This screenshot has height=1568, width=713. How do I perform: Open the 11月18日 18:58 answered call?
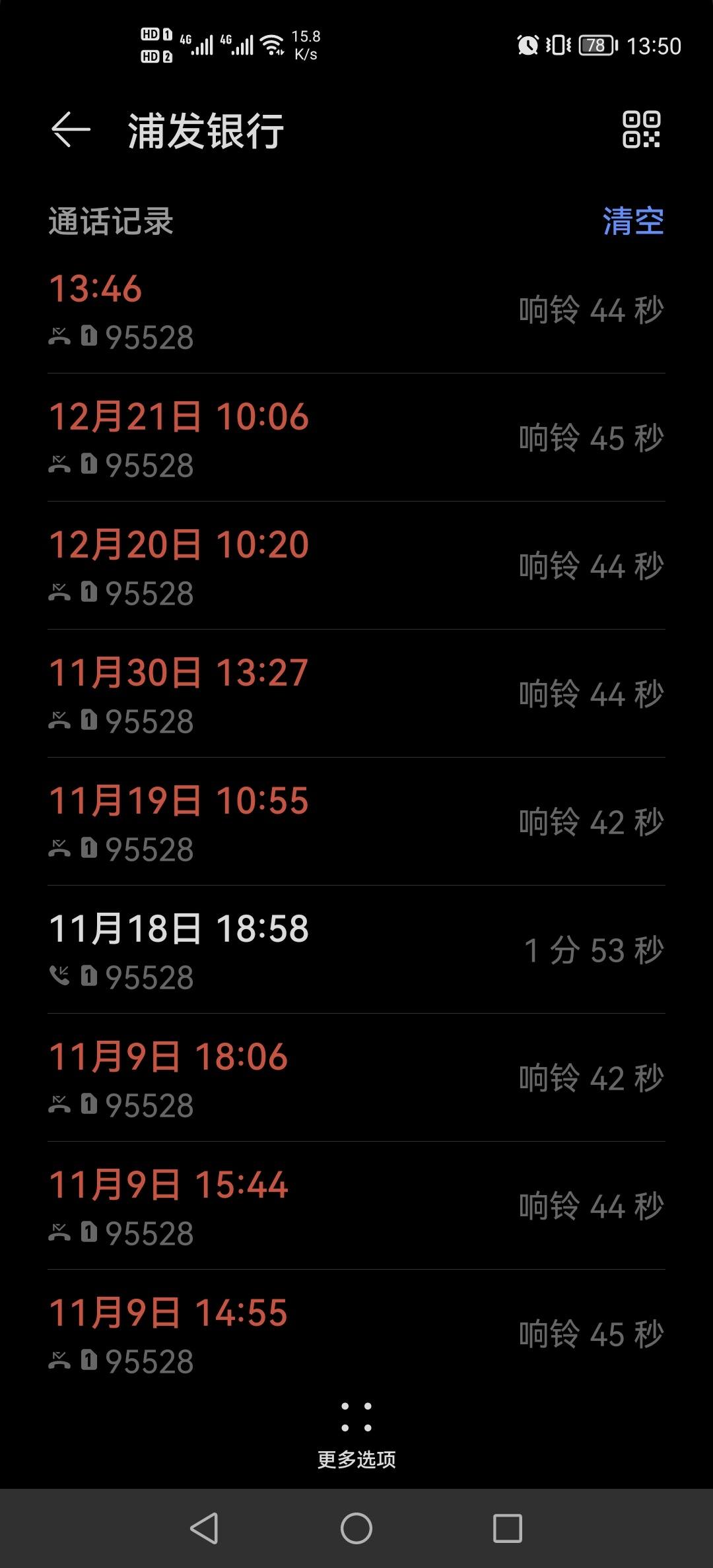pyautogui.click(x=356, y=950)
